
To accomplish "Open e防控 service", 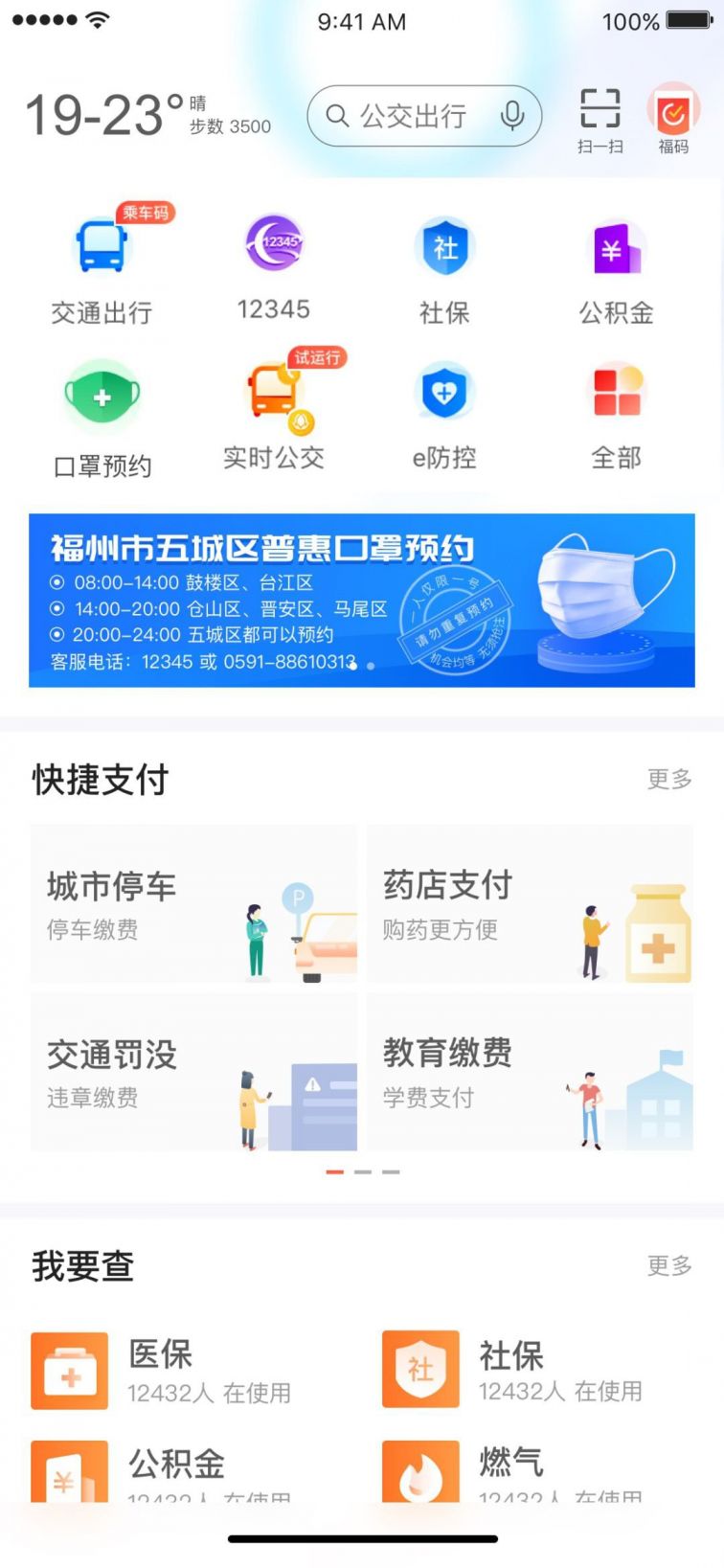I will [444, 414].
